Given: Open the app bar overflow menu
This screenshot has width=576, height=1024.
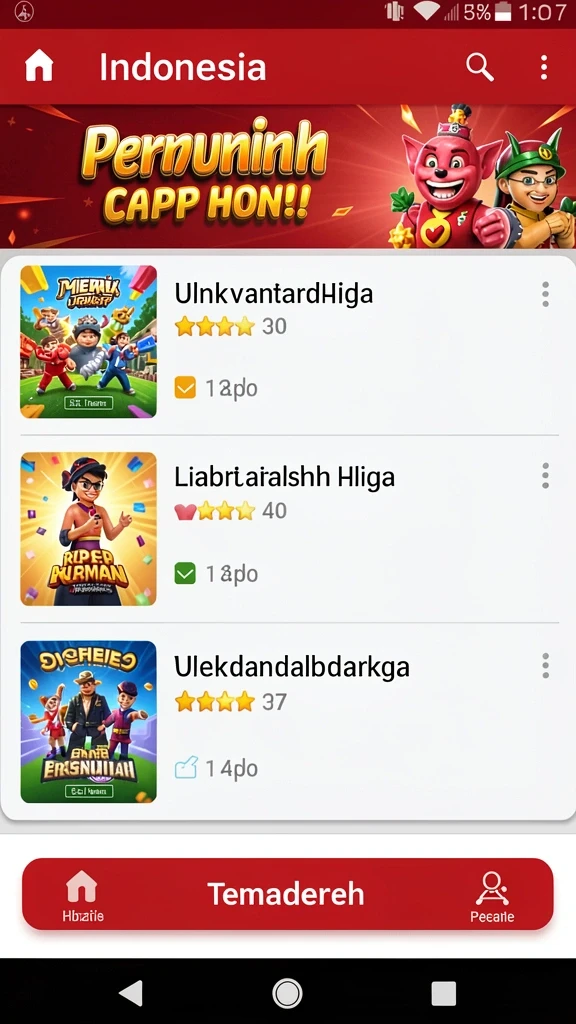Looking at the screenshot, I should (x=543, y=67).
